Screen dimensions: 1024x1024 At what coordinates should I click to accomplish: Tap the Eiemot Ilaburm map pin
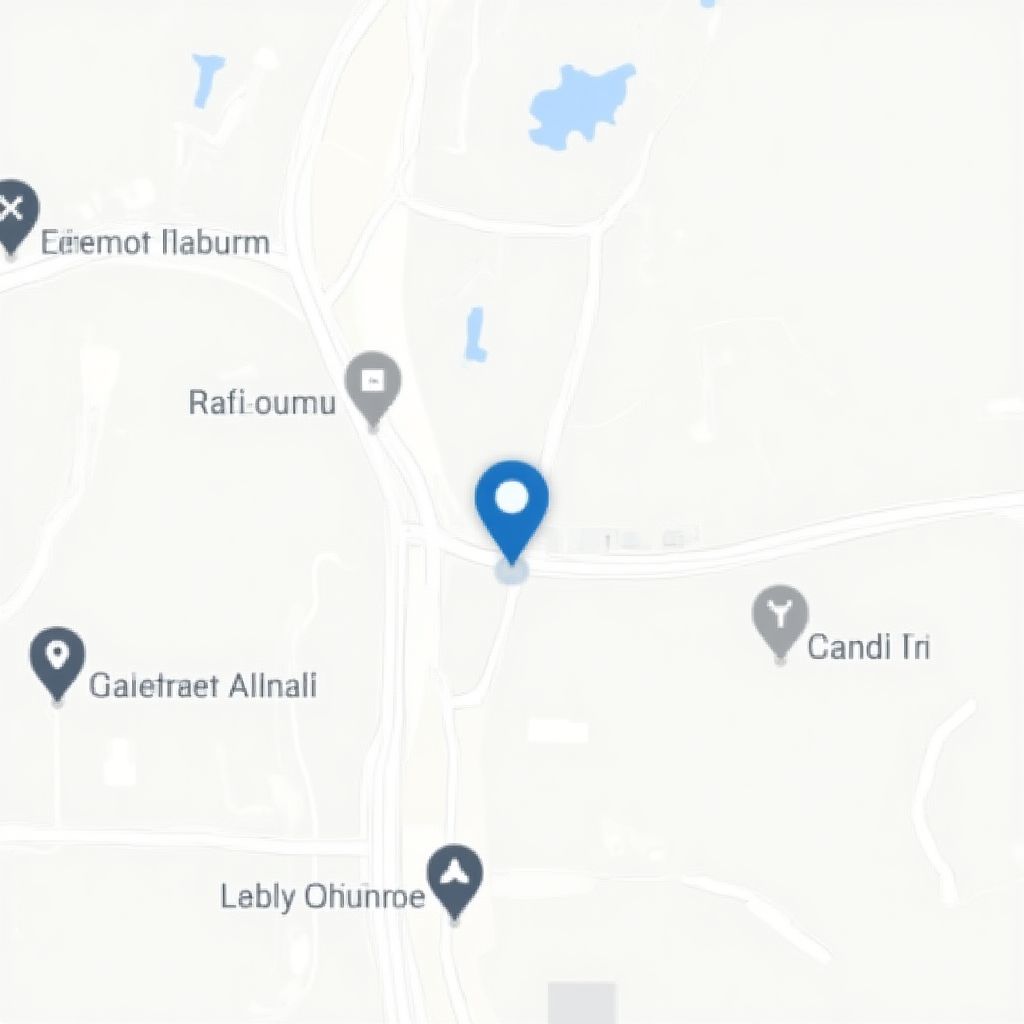point(14,212)
